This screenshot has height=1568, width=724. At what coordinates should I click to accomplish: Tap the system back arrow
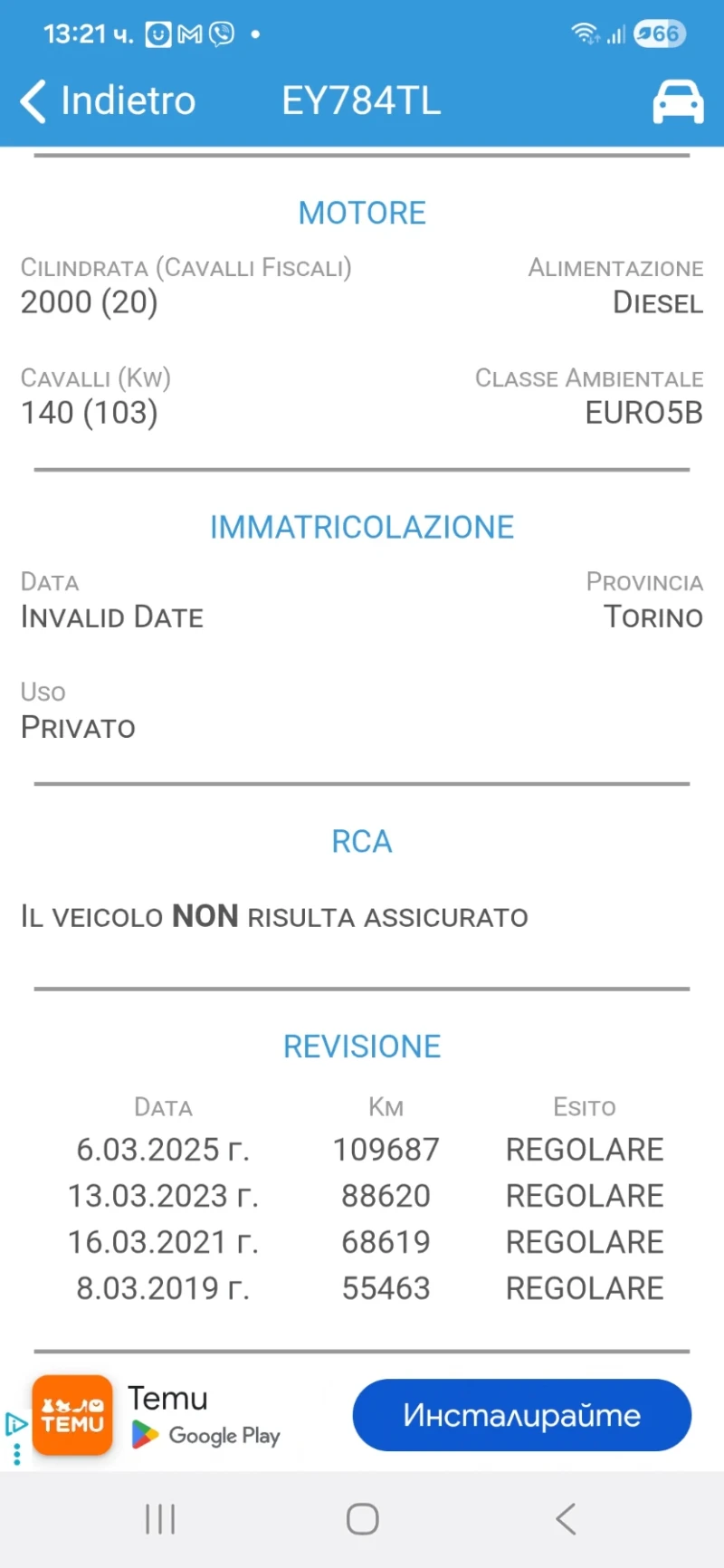click(566, 1518)
